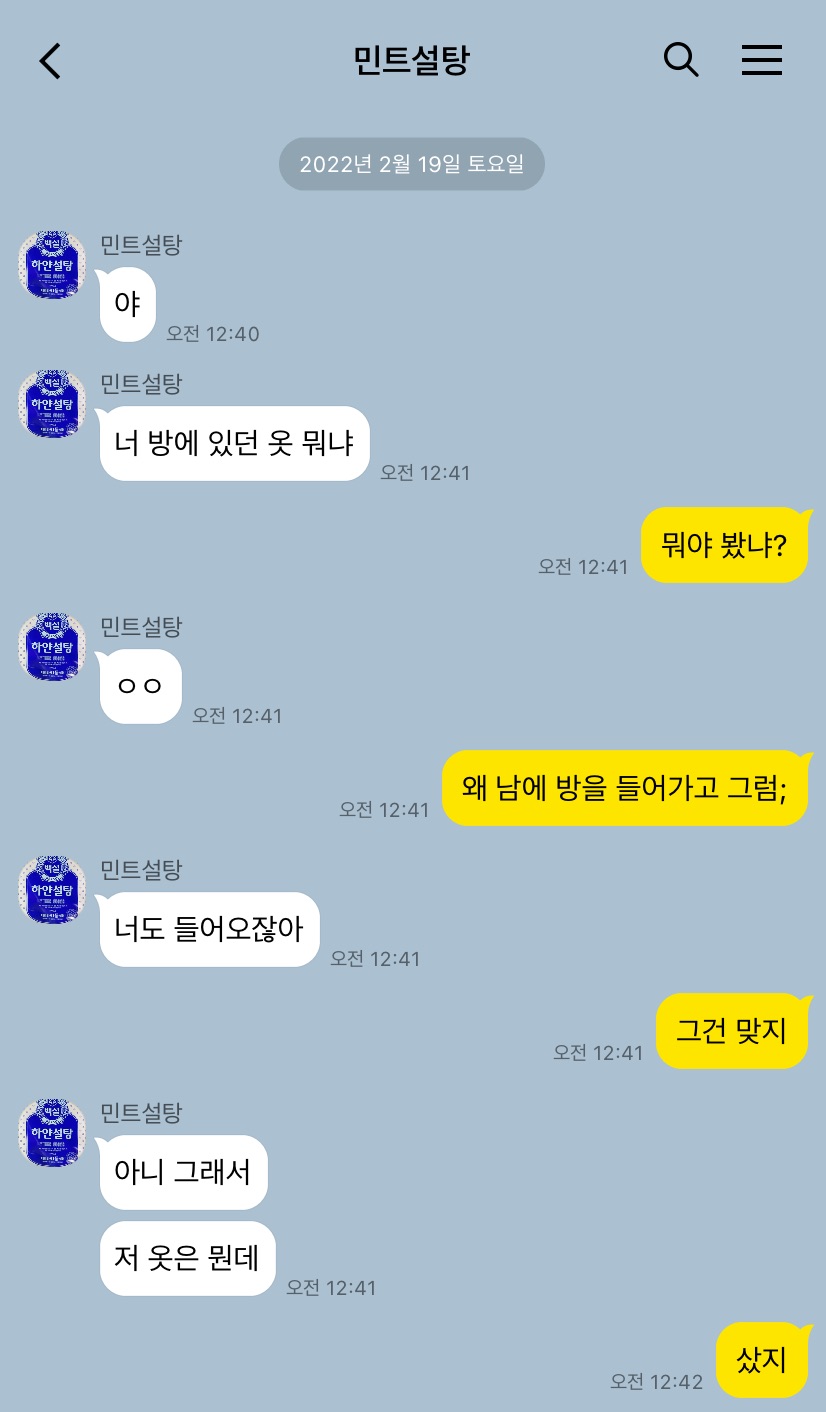This screenshot has height=1412, width=826.
Task: View the sender's avatar next to 너도 들어오잖아
Action: [53, 891]
